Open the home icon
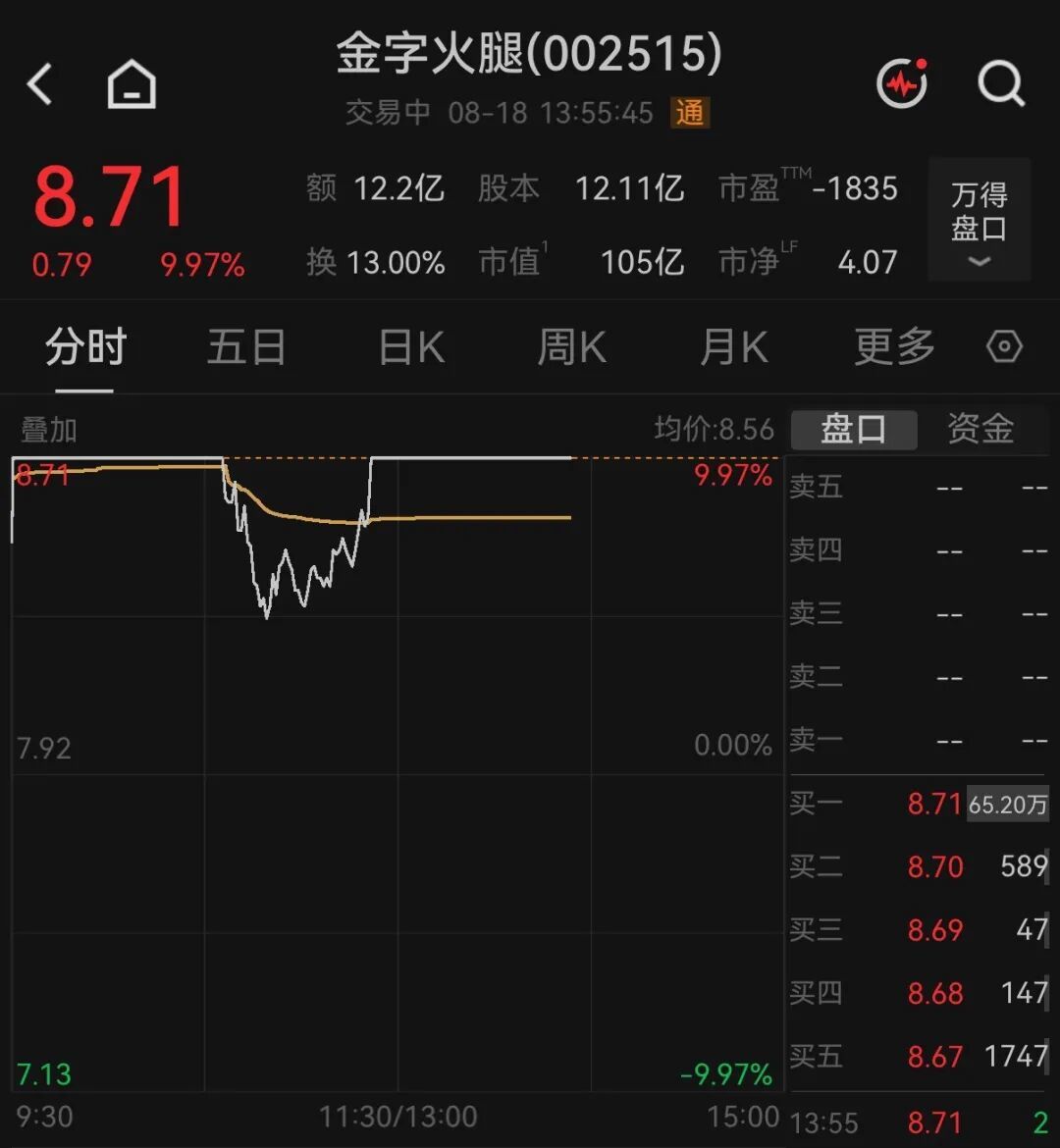Image resolution: width=1060 pixels, height=1148 pixels. (132, 84)
